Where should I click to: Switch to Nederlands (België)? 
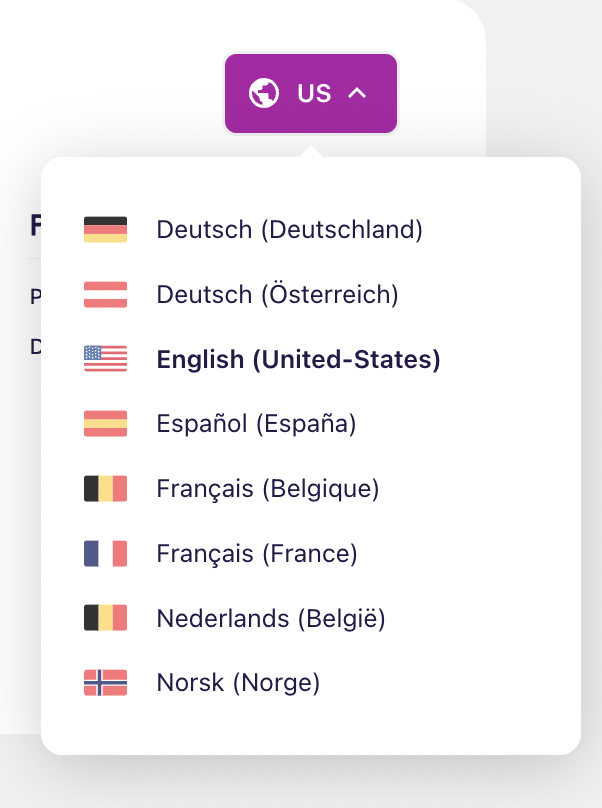point(270,618)
